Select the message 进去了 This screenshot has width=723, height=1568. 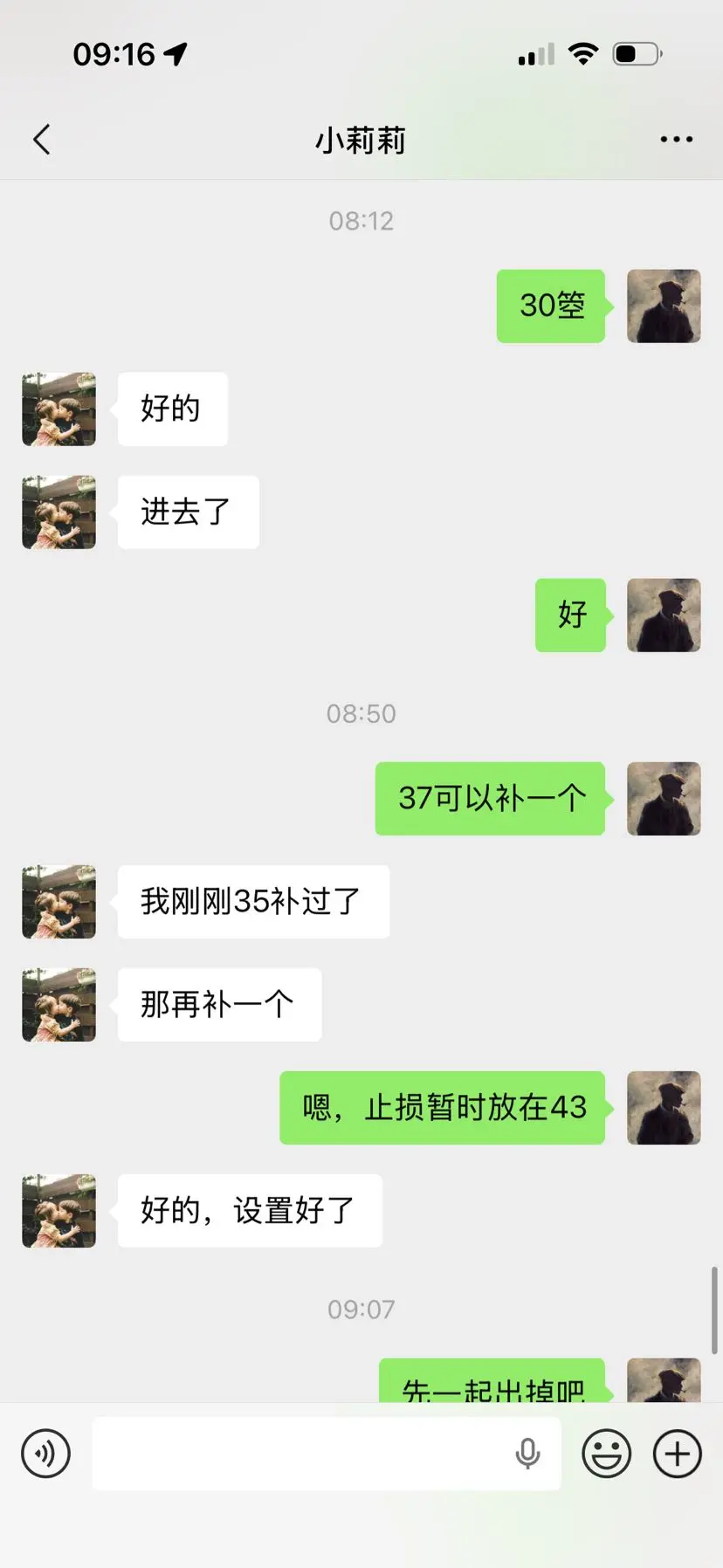[x=186, y=513]
